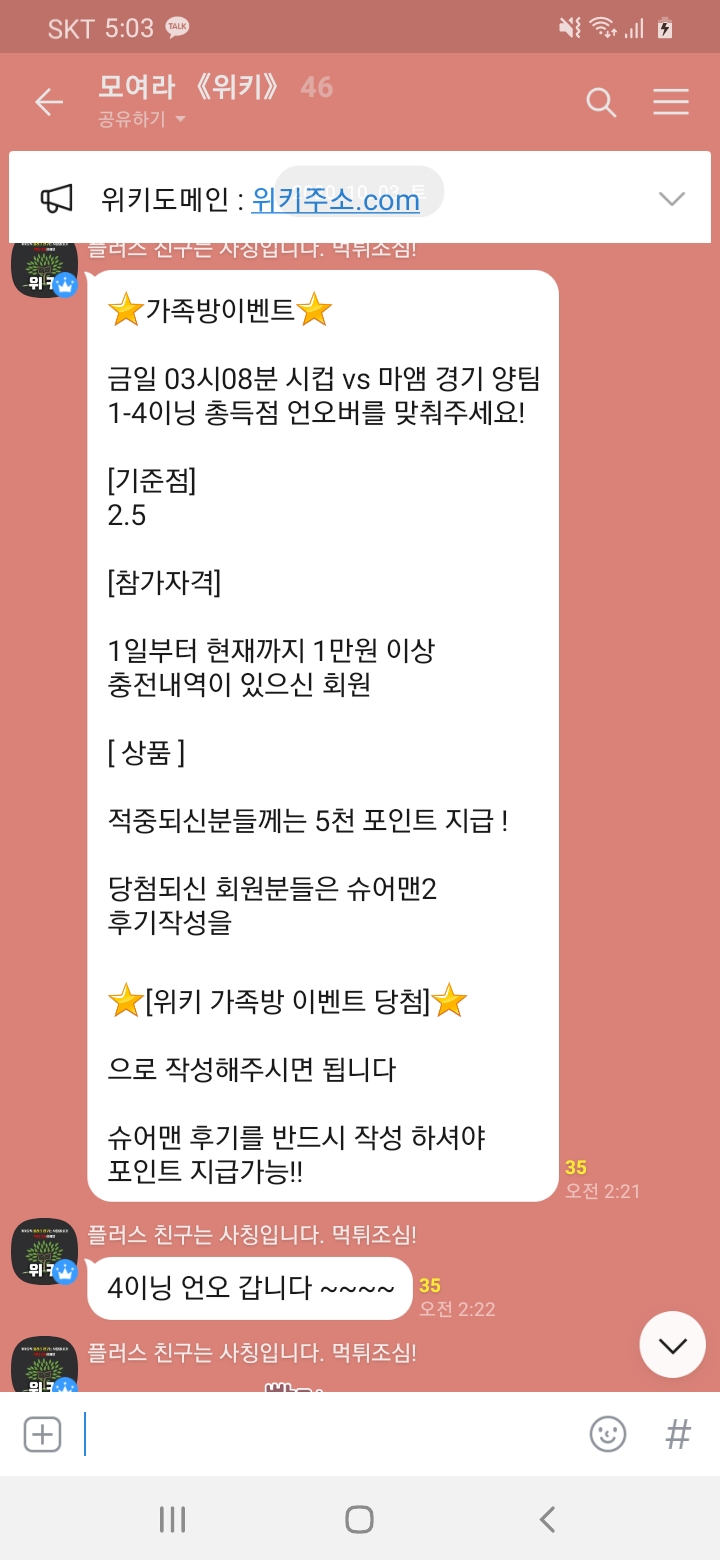Viewport: 720px width, 1560px height.
Task: Go to home screen via navigation bar
Action: click(359, 1520)
